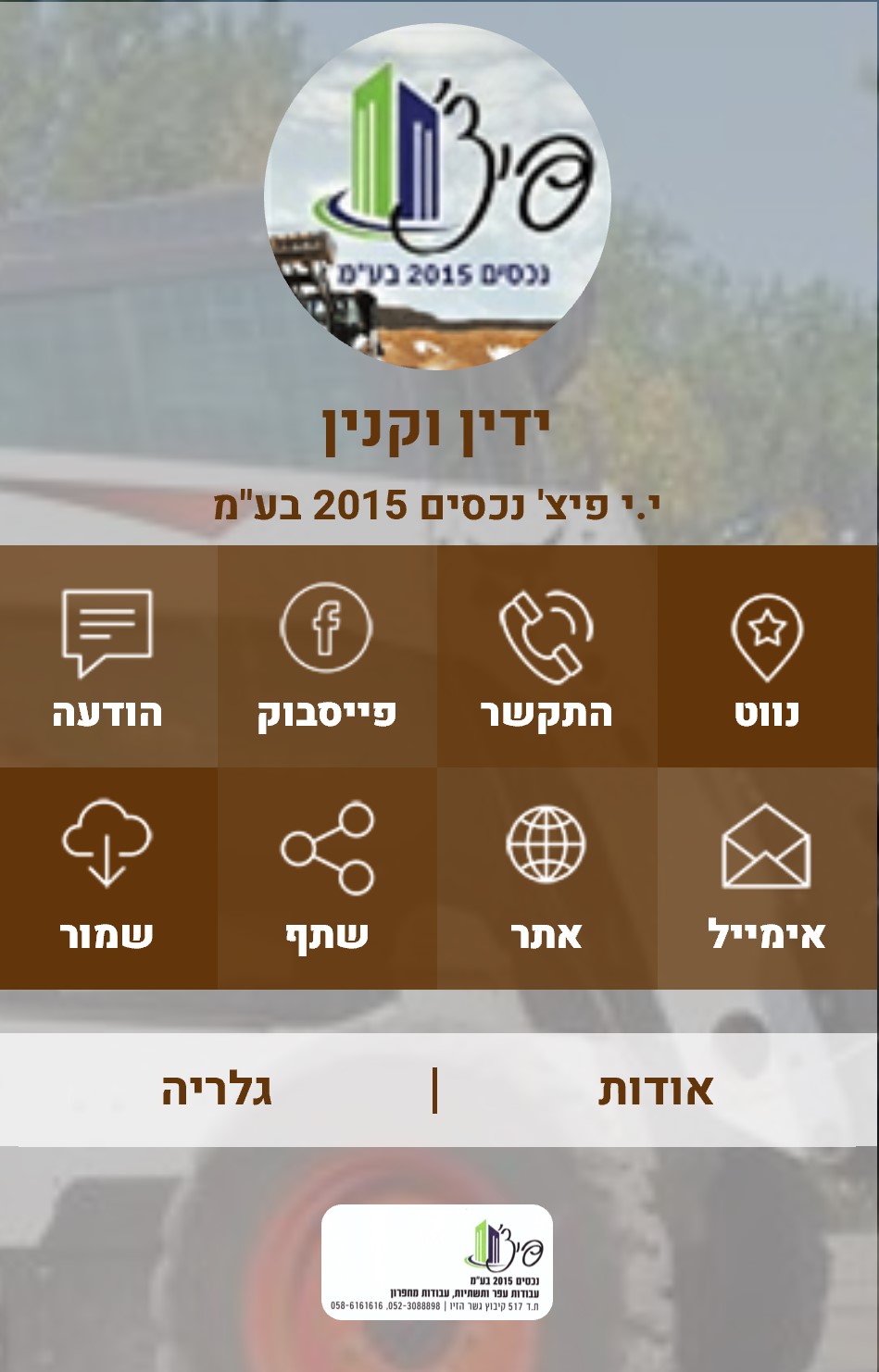Visit the website via אתר
This screenshot has width=879, height=1372.
click(x=546, y=878)
